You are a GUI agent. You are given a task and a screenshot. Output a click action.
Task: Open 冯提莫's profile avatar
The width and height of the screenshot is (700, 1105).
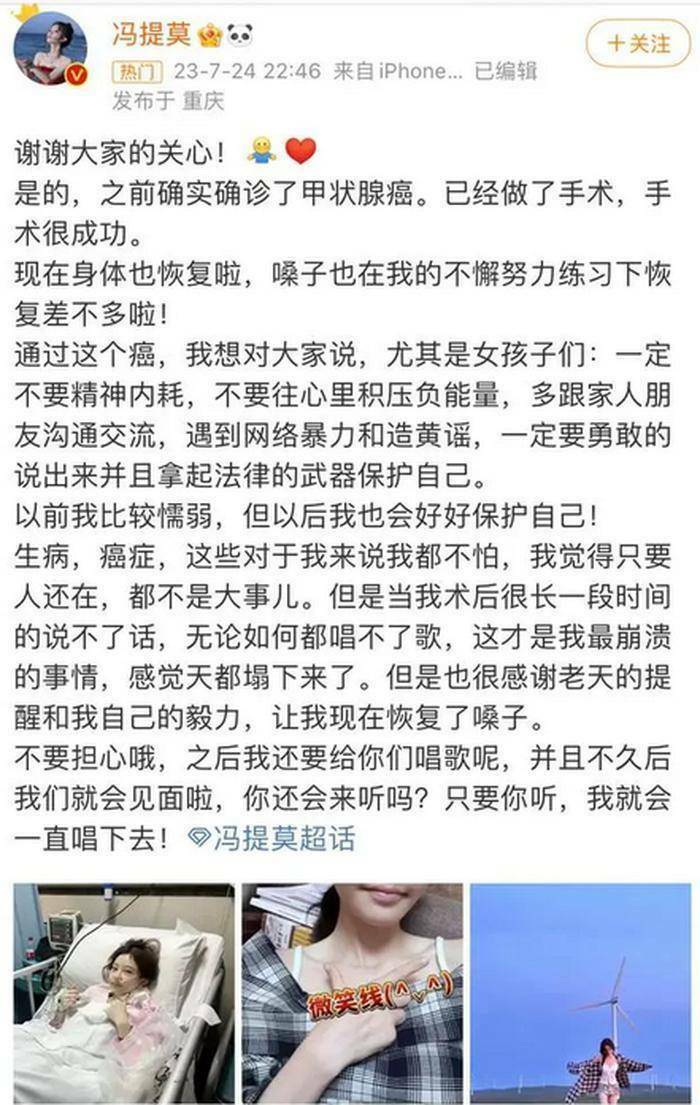pos(50,50)
